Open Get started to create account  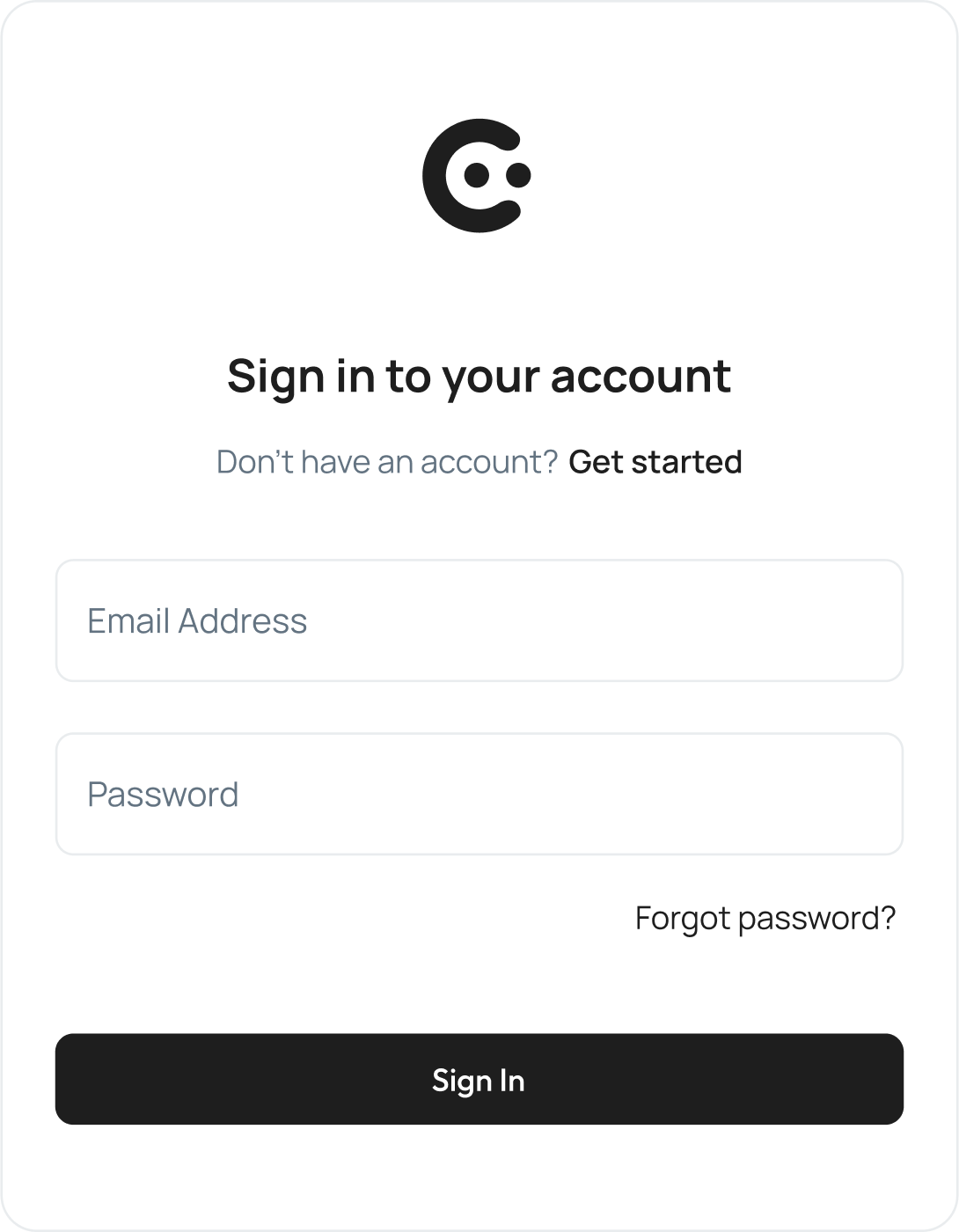tap(655, 462)
